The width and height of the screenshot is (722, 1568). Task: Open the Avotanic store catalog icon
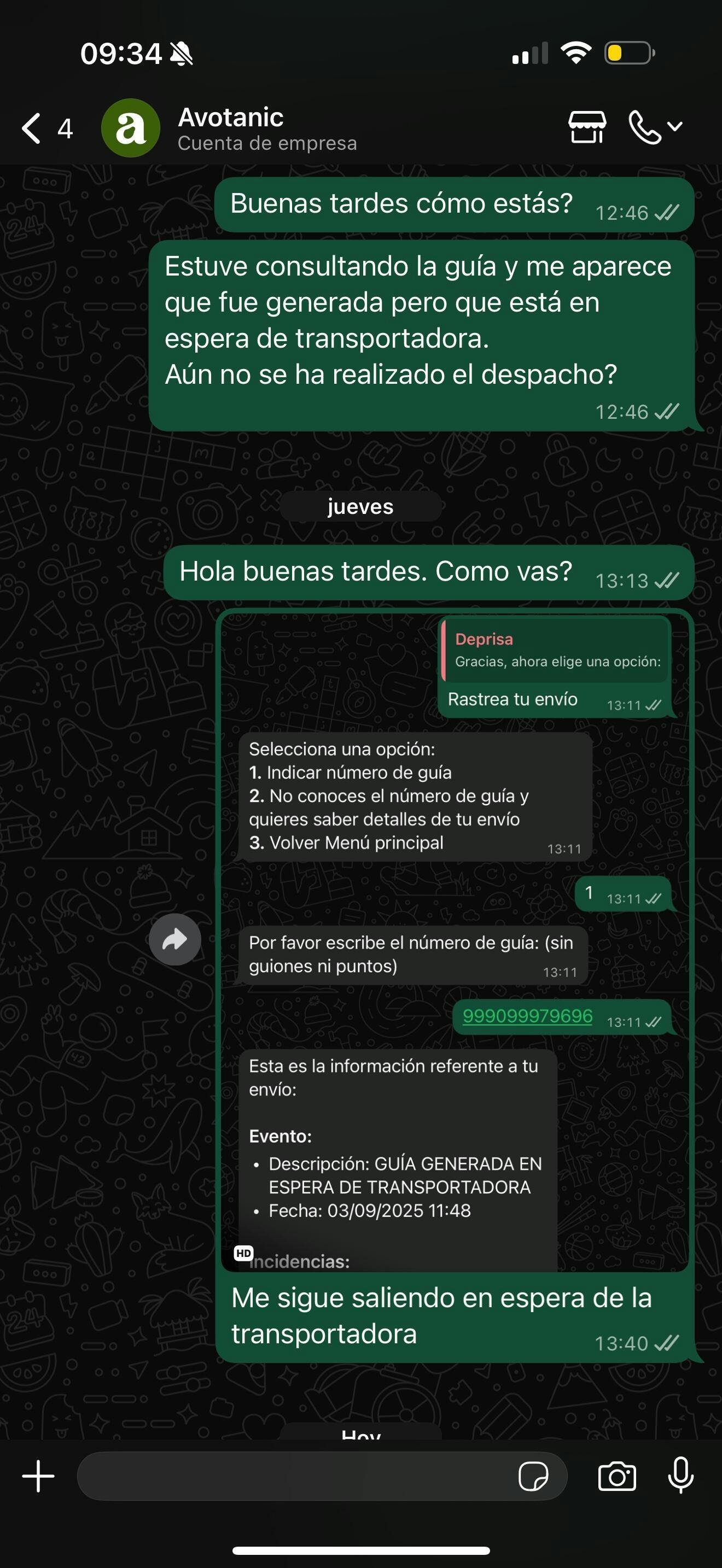pyautogui.click(x=587, y=127)
